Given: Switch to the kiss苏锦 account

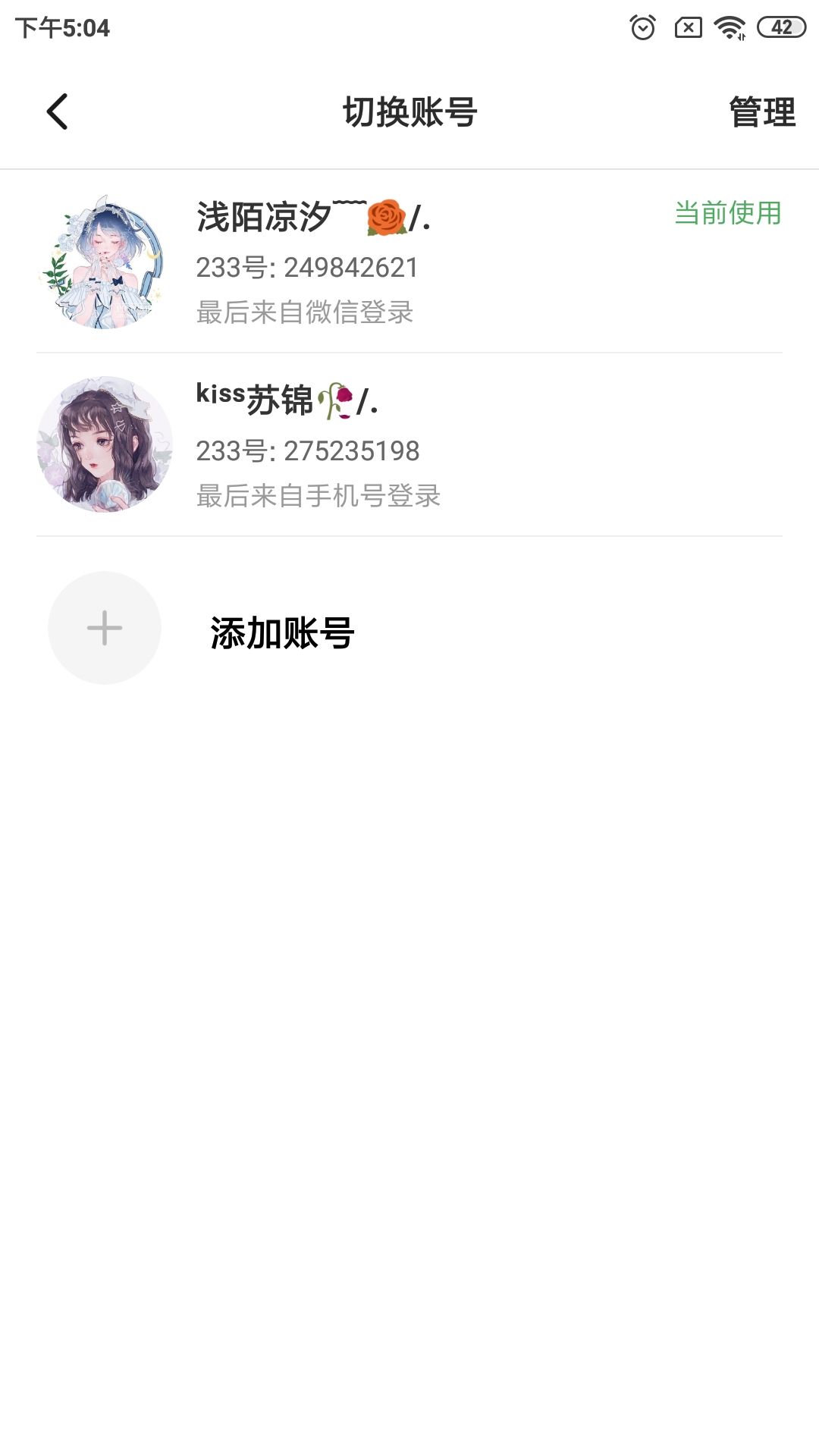Looking at the screenshot, I should [409, 445].
